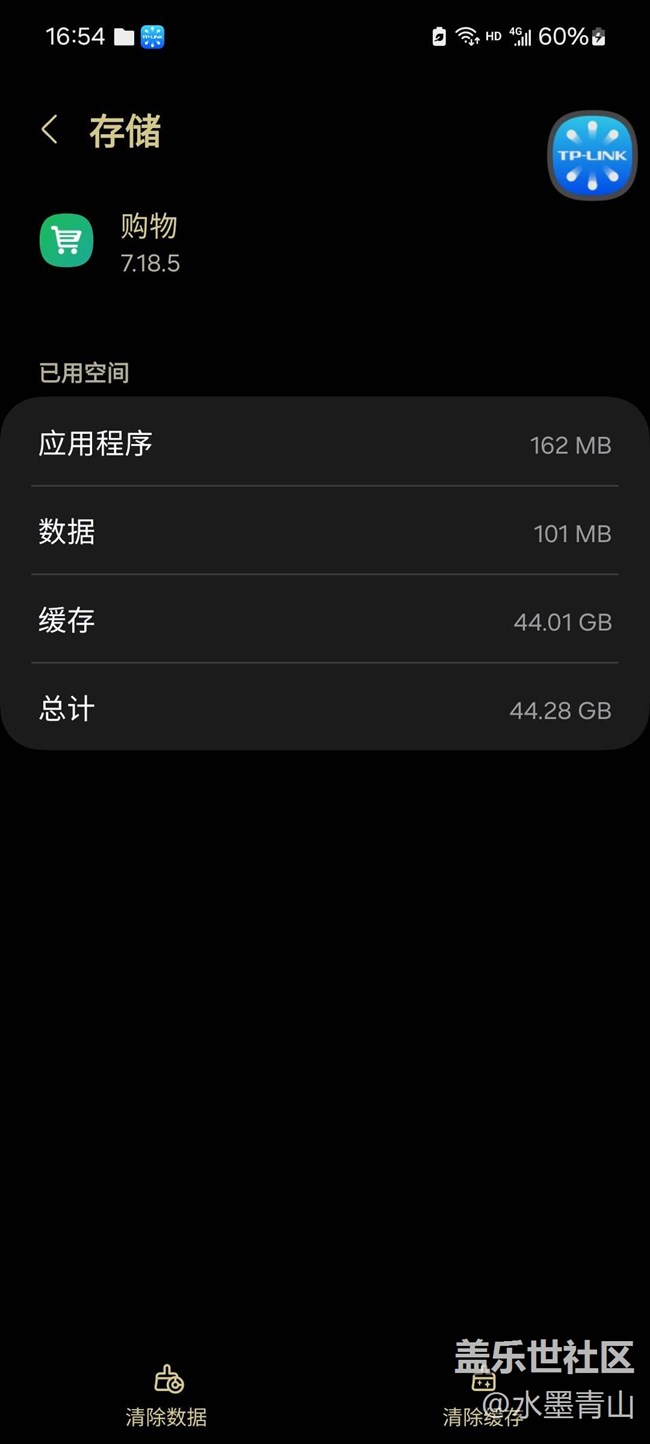Viewport: 650px width, 1444px height.
Task: Tap the 清除数据 button
Action: tap(166, 1396)
